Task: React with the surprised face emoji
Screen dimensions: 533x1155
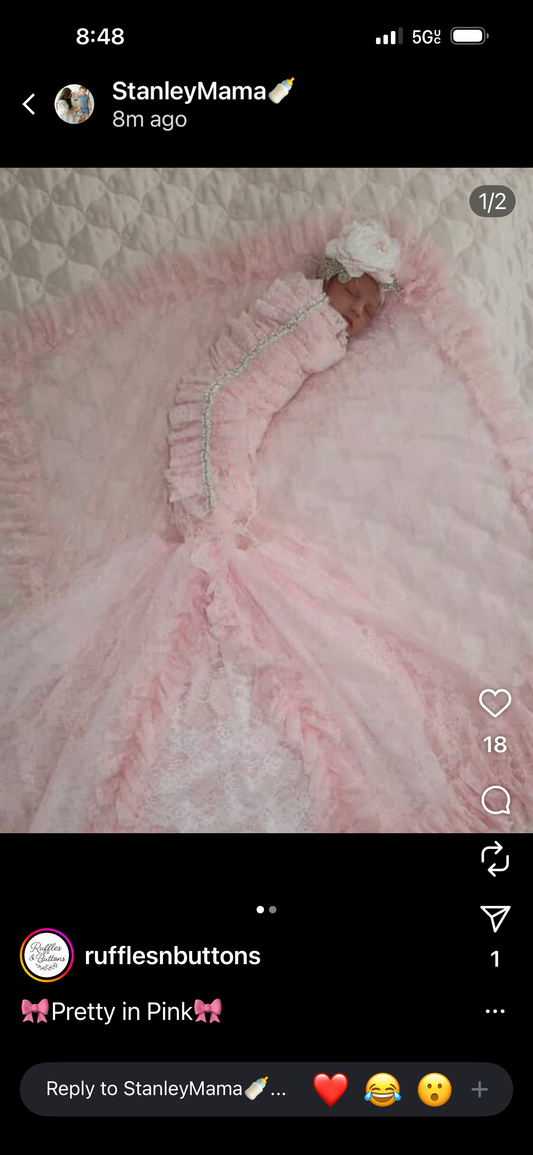Action: point(434,1089)
